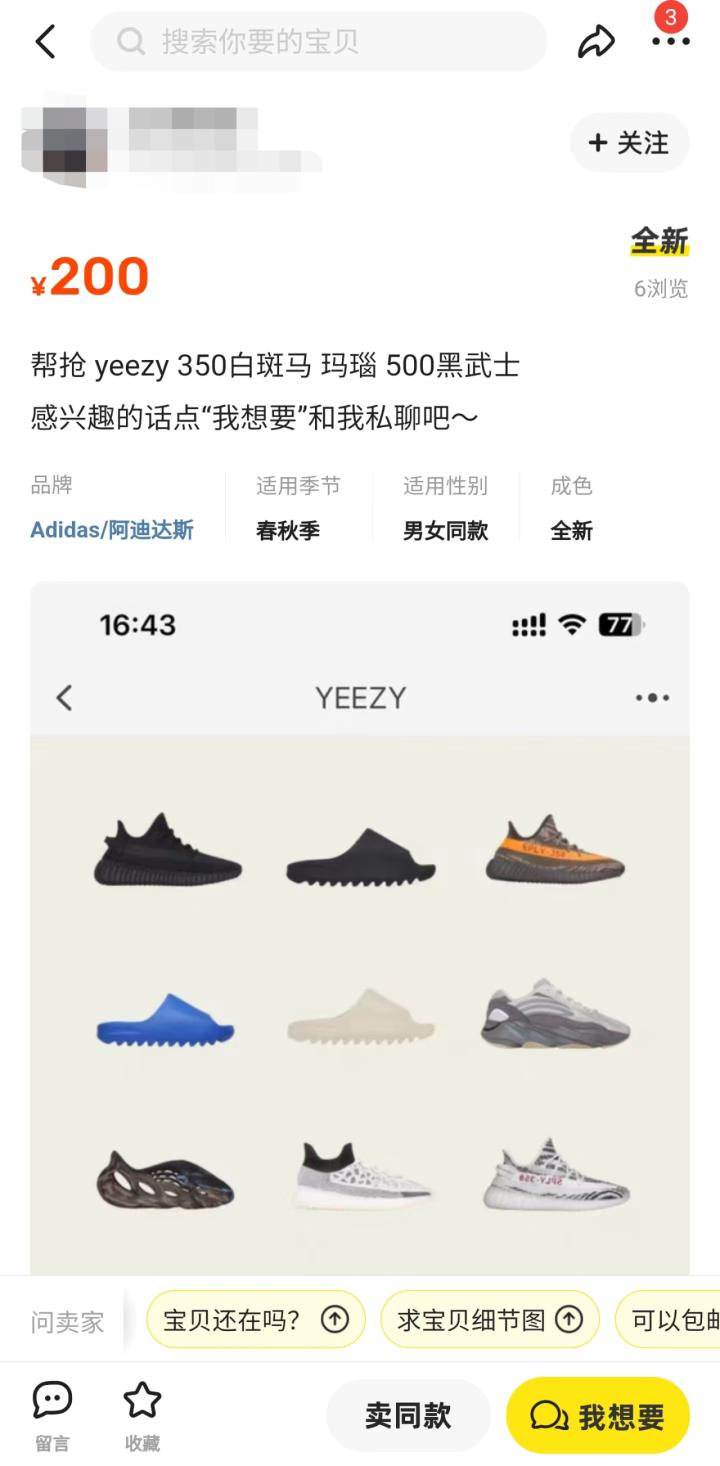This screenshot has height=1466, width=720.
Task: Tap the chat bubble icon inside 我想要
Action: (x=545, y=1415)
